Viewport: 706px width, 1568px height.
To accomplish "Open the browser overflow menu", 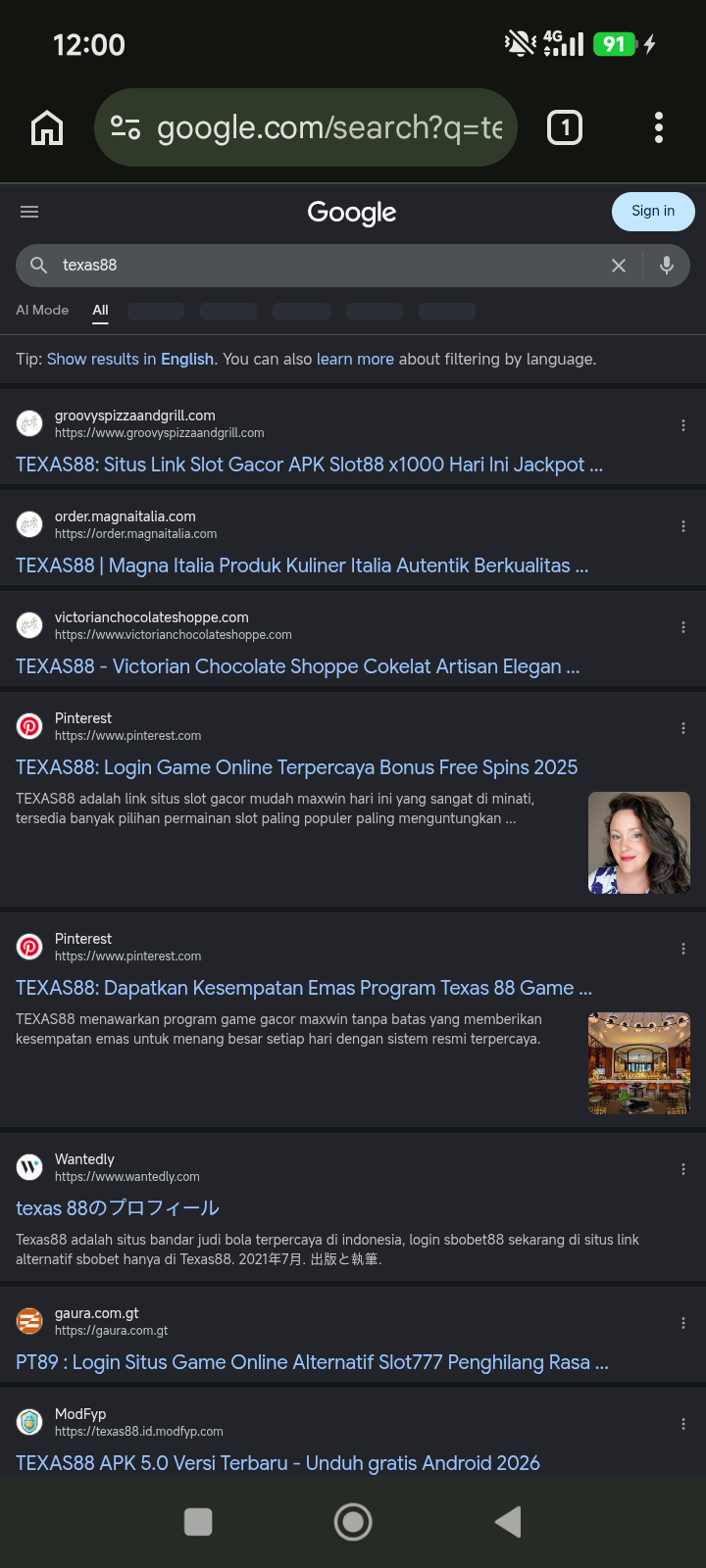I will click(x=658, y=127).
